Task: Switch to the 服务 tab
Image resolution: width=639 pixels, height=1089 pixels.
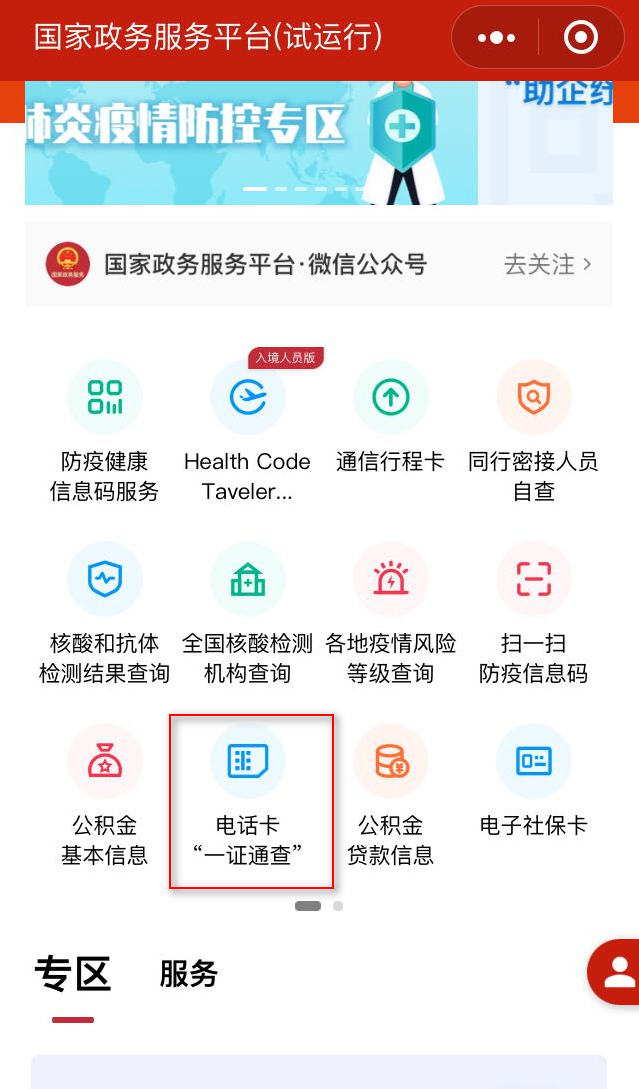Action: 188,974
